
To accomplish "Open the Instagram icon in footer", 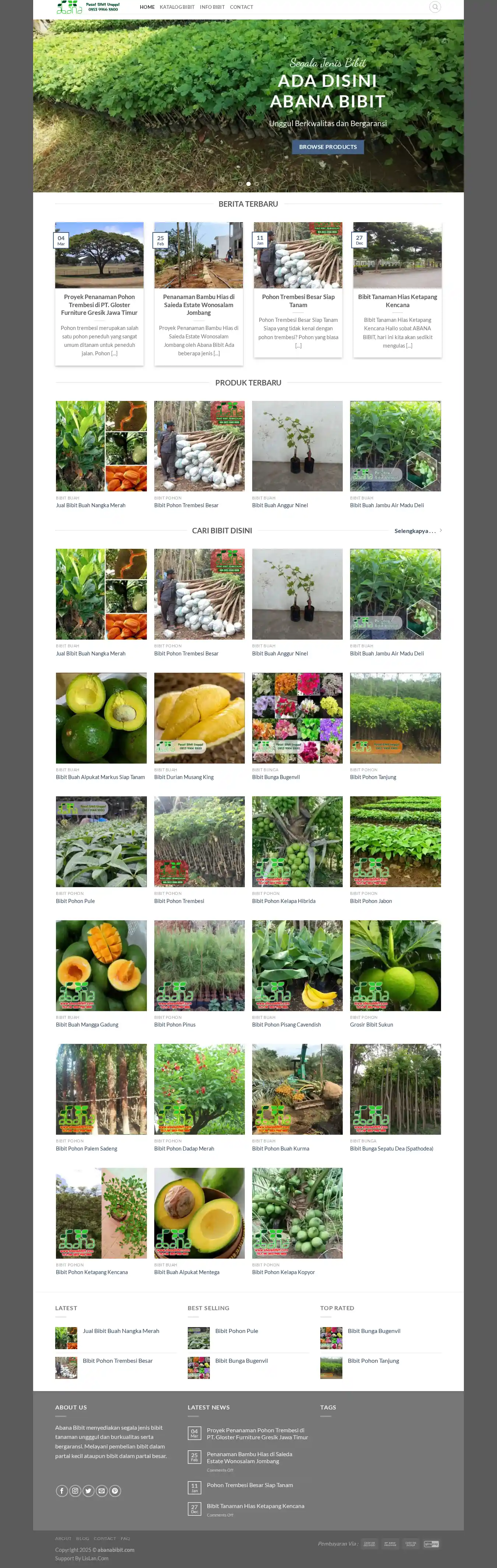I will (x=75, y=1491).
